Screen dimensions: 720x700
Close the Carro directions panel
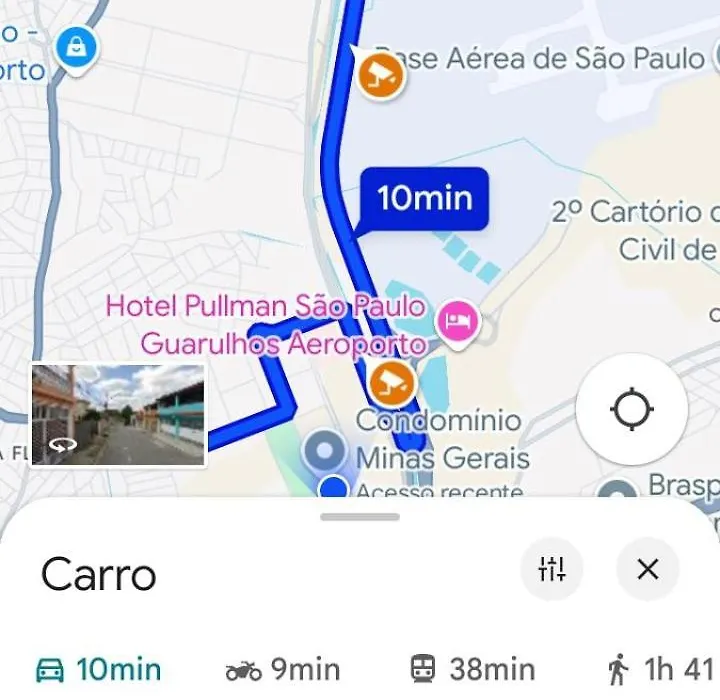[x=647, y=570]
